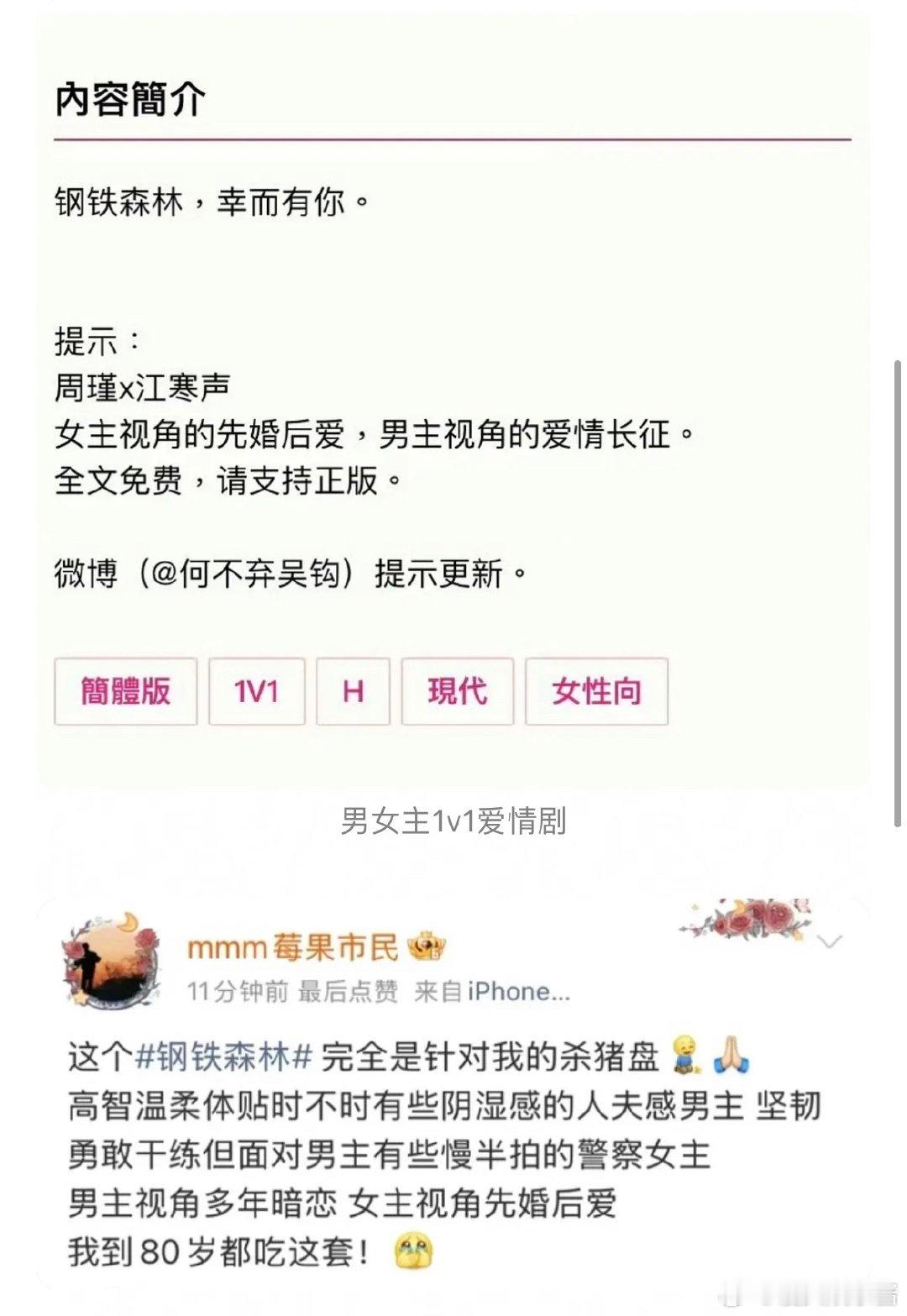
Task: Open mmm莓果市民's profile avatar
Action: point(113,962)
